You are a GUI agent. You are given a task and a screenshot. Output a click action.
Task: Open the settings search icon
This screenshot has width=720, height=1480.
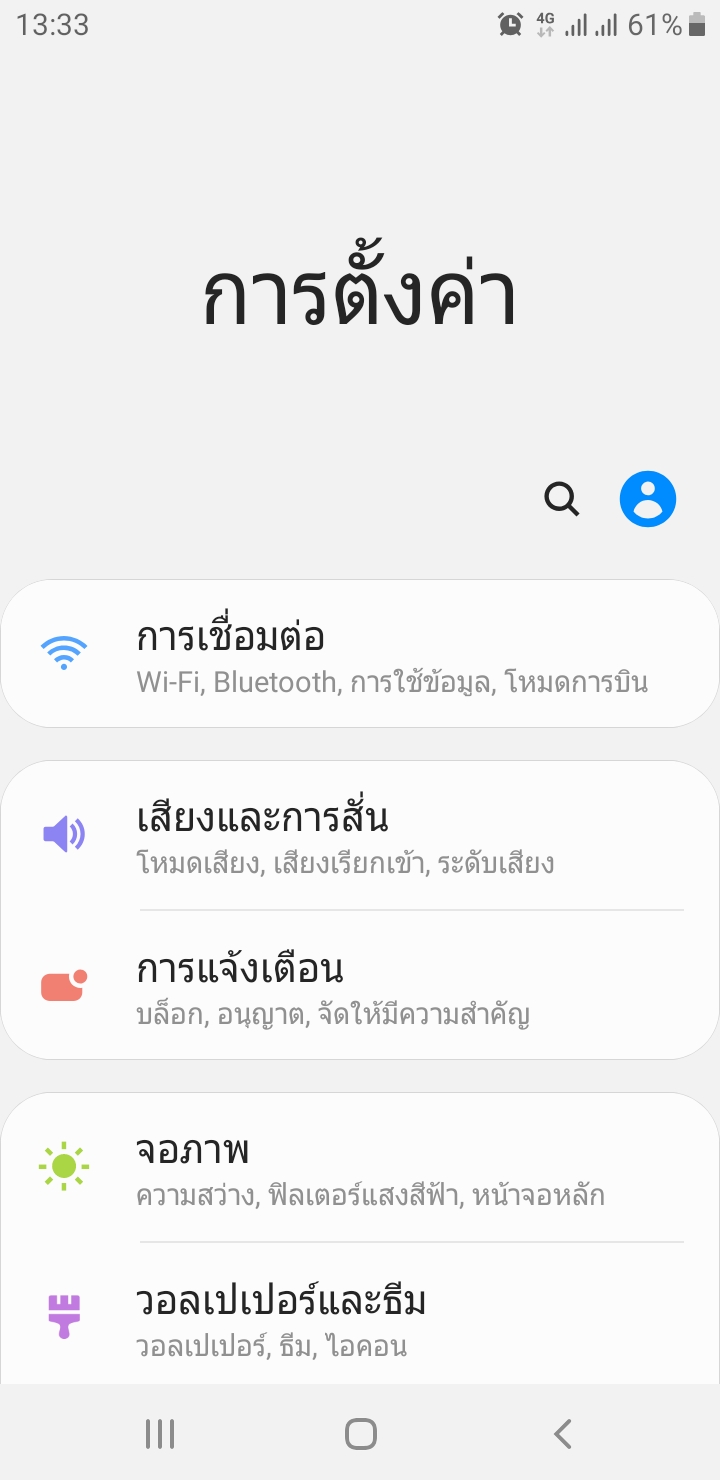pyautogui.click(x=562, y=498)
